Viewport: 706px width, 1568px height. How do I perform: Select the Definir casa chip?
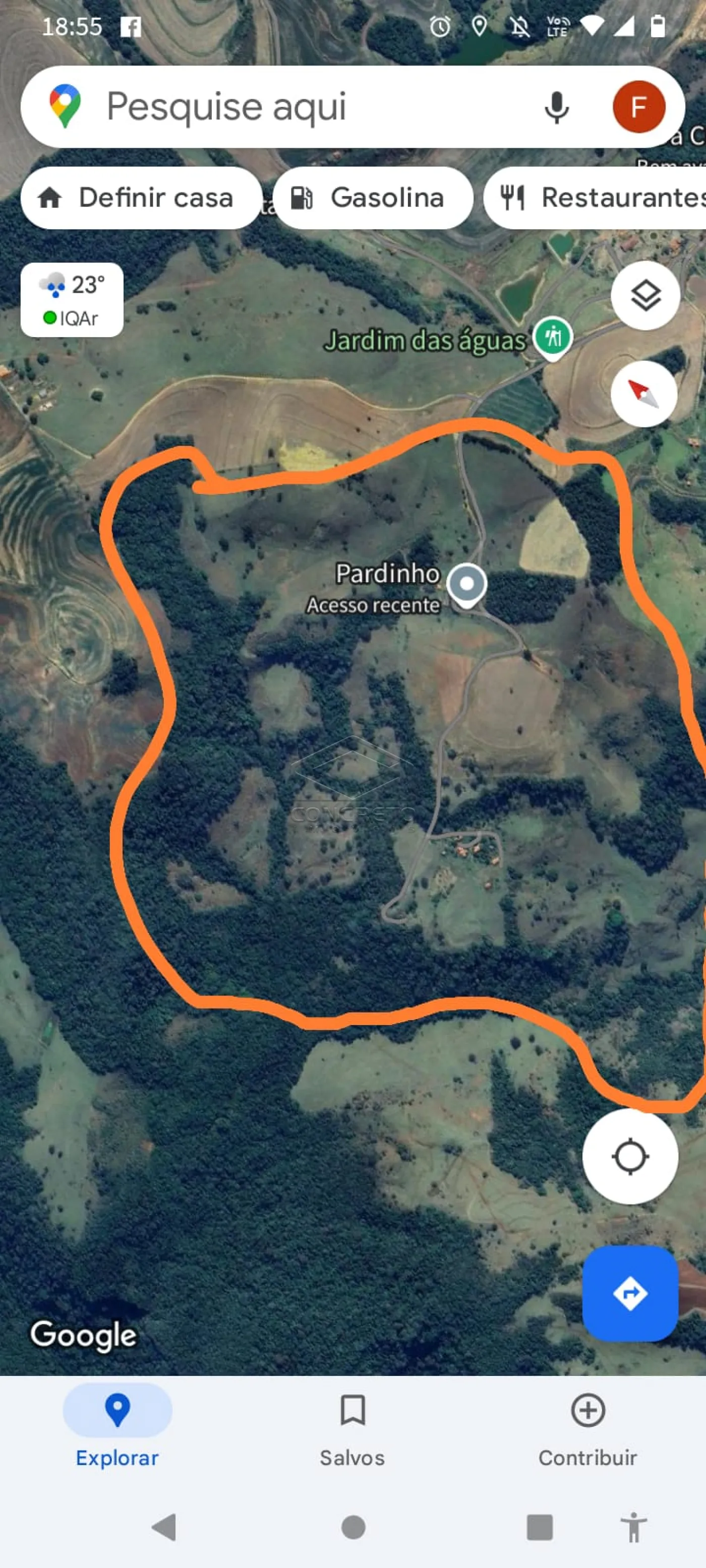coord(140,198)
